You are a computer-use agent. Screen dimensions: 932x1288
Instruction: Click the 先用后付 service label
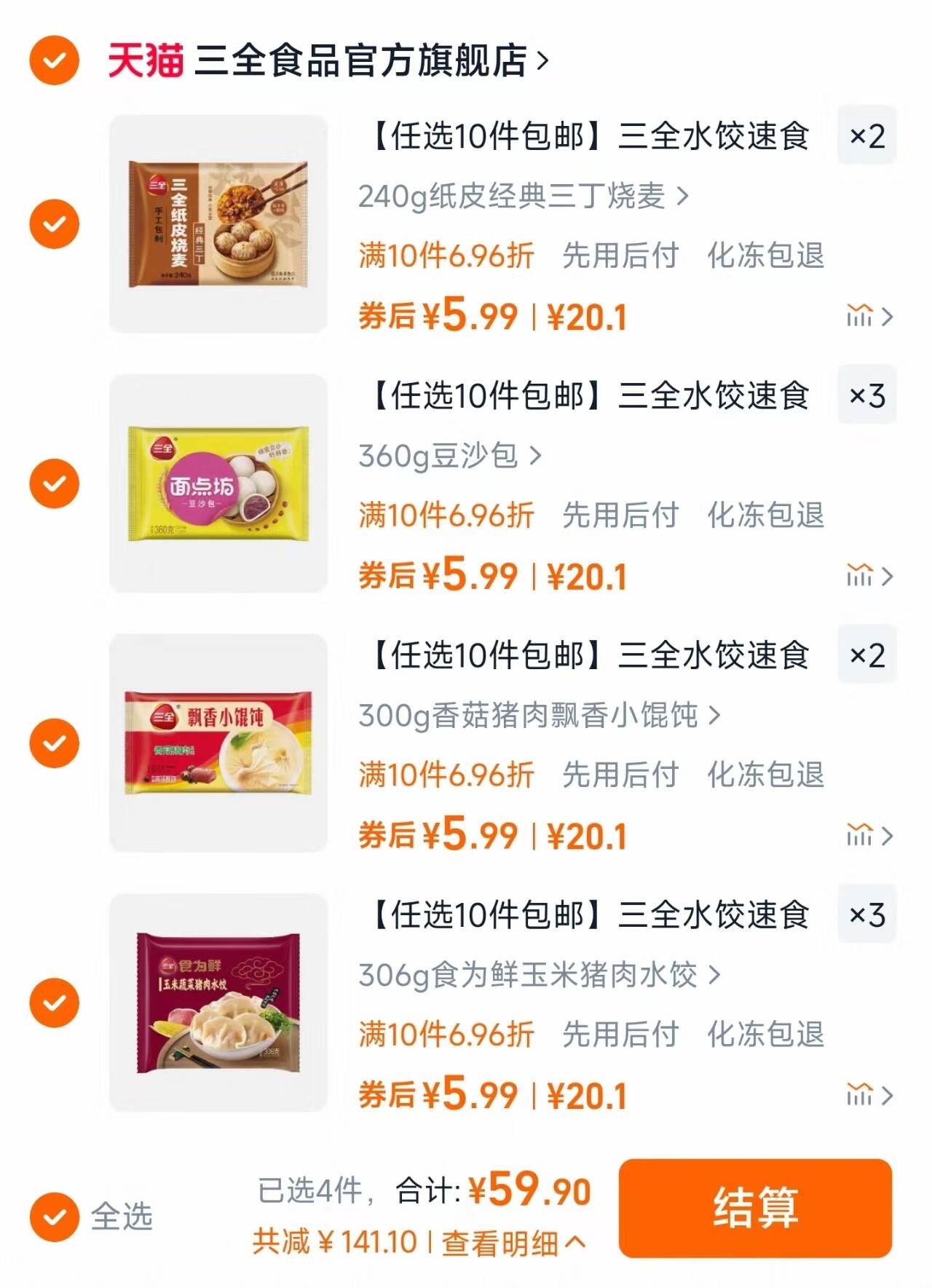tap(620, 256)
